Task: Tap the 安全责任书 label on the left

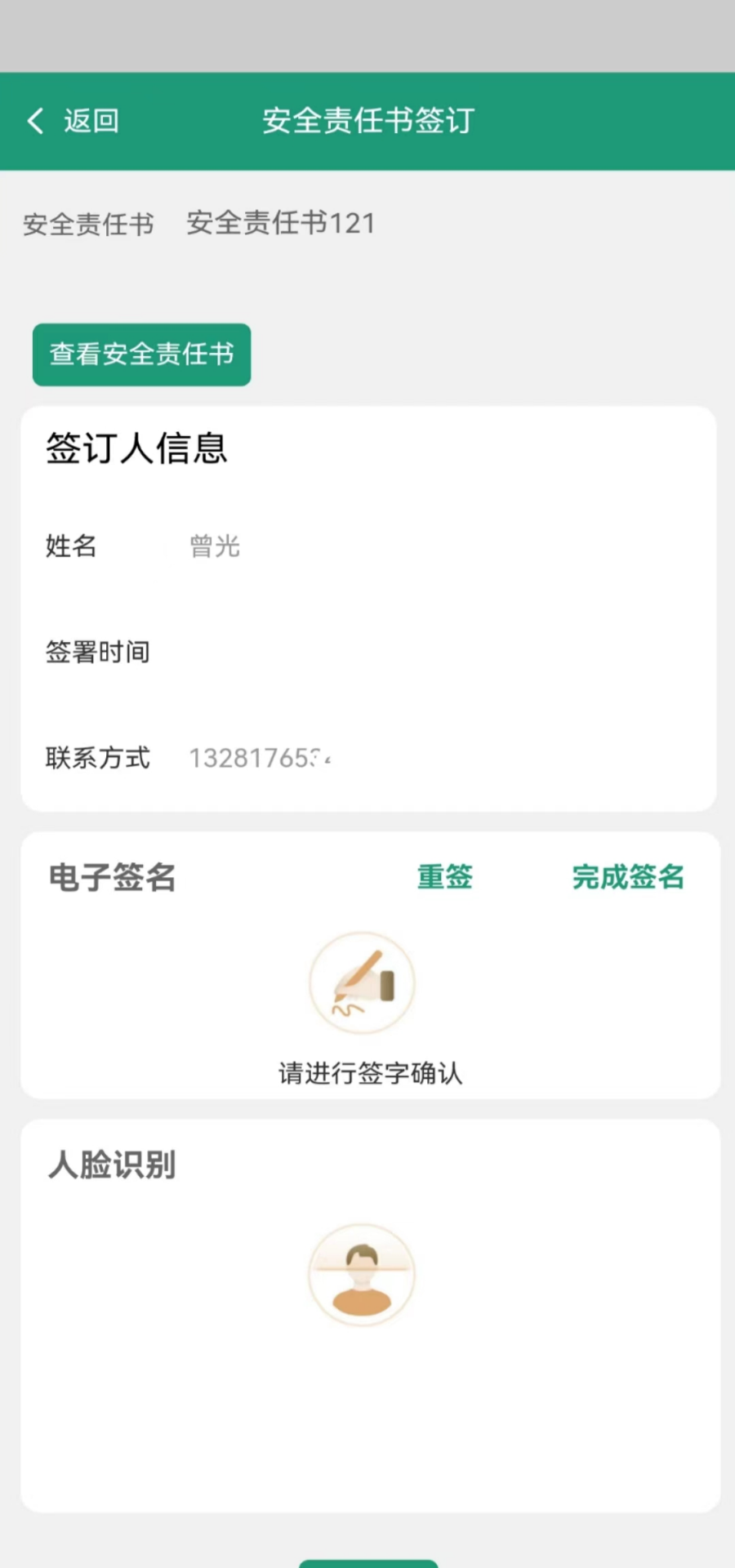Action: [x=88, y=225]
